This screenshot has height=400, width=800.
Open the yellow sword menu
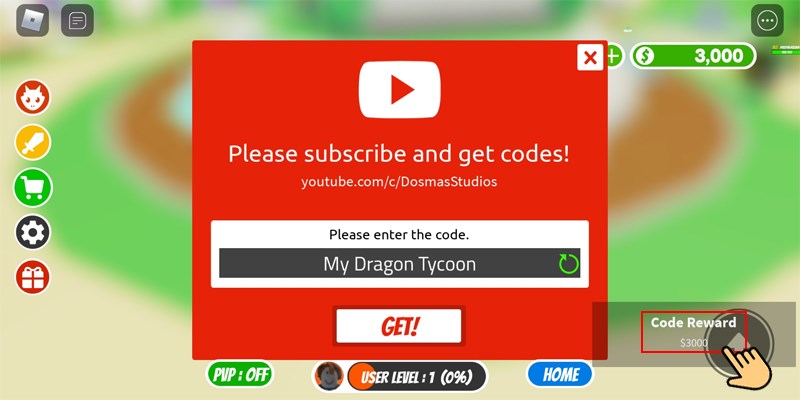(32, 144)
